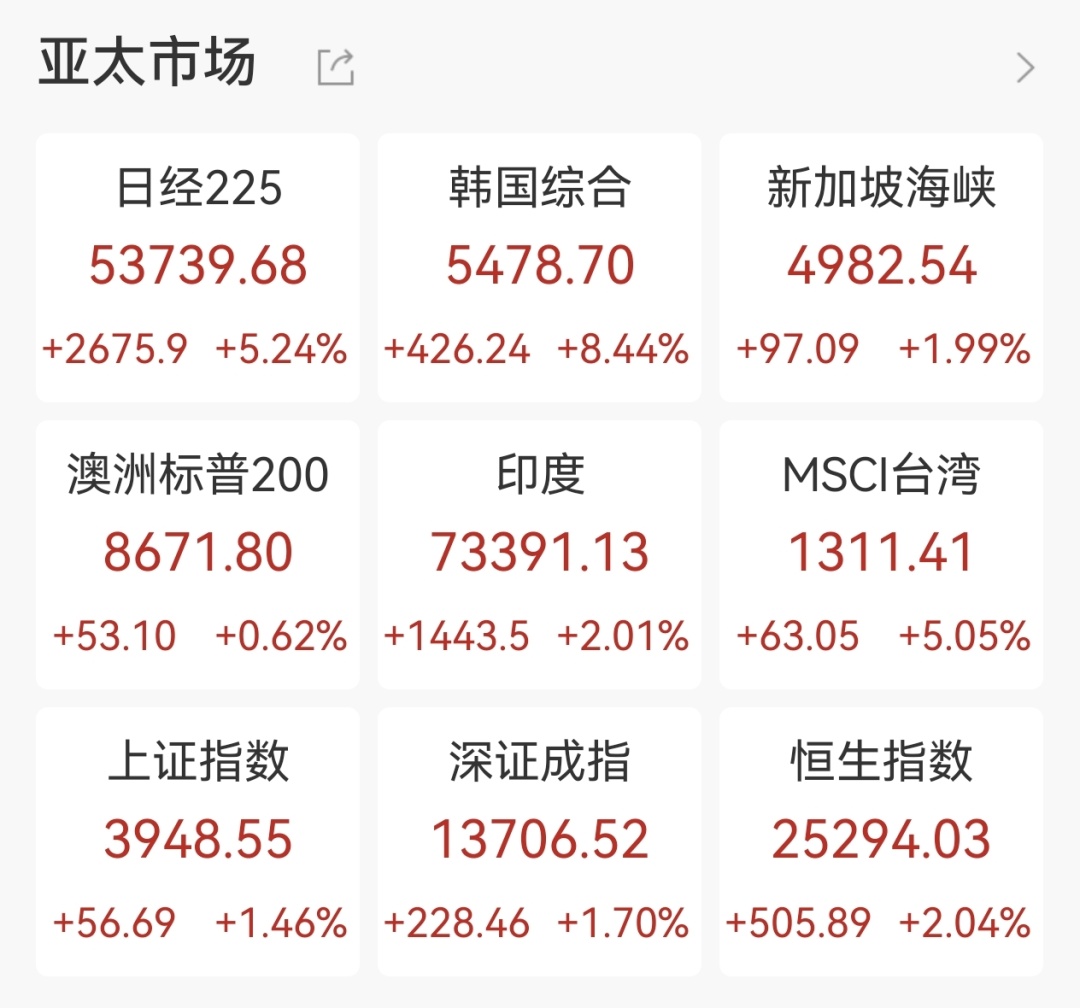View the 上证指数 details
The height and width of the screenshot is (1008, 1080).
(198, 841)
